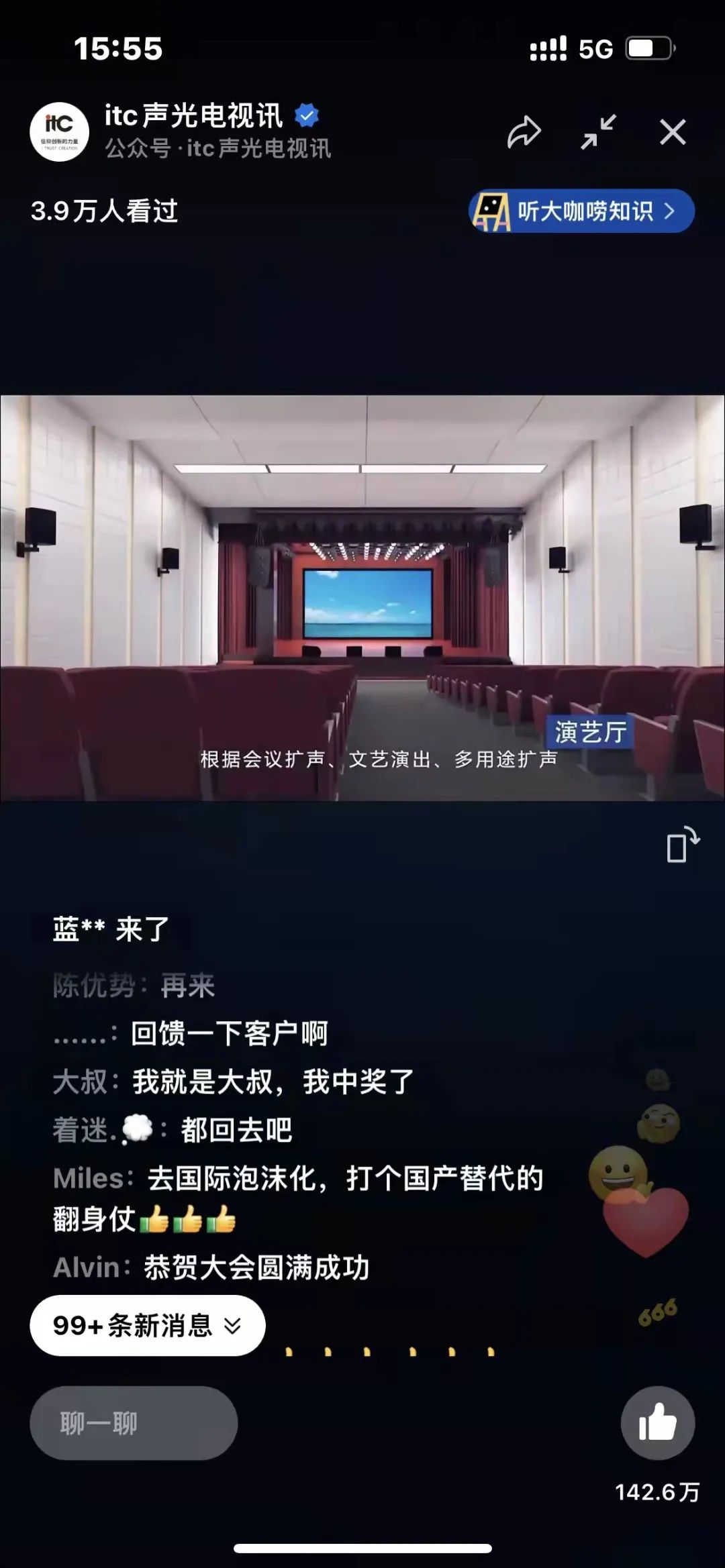Open the share options via the forward arrow icon
725x1568 pixels.
tap(524, 133)
